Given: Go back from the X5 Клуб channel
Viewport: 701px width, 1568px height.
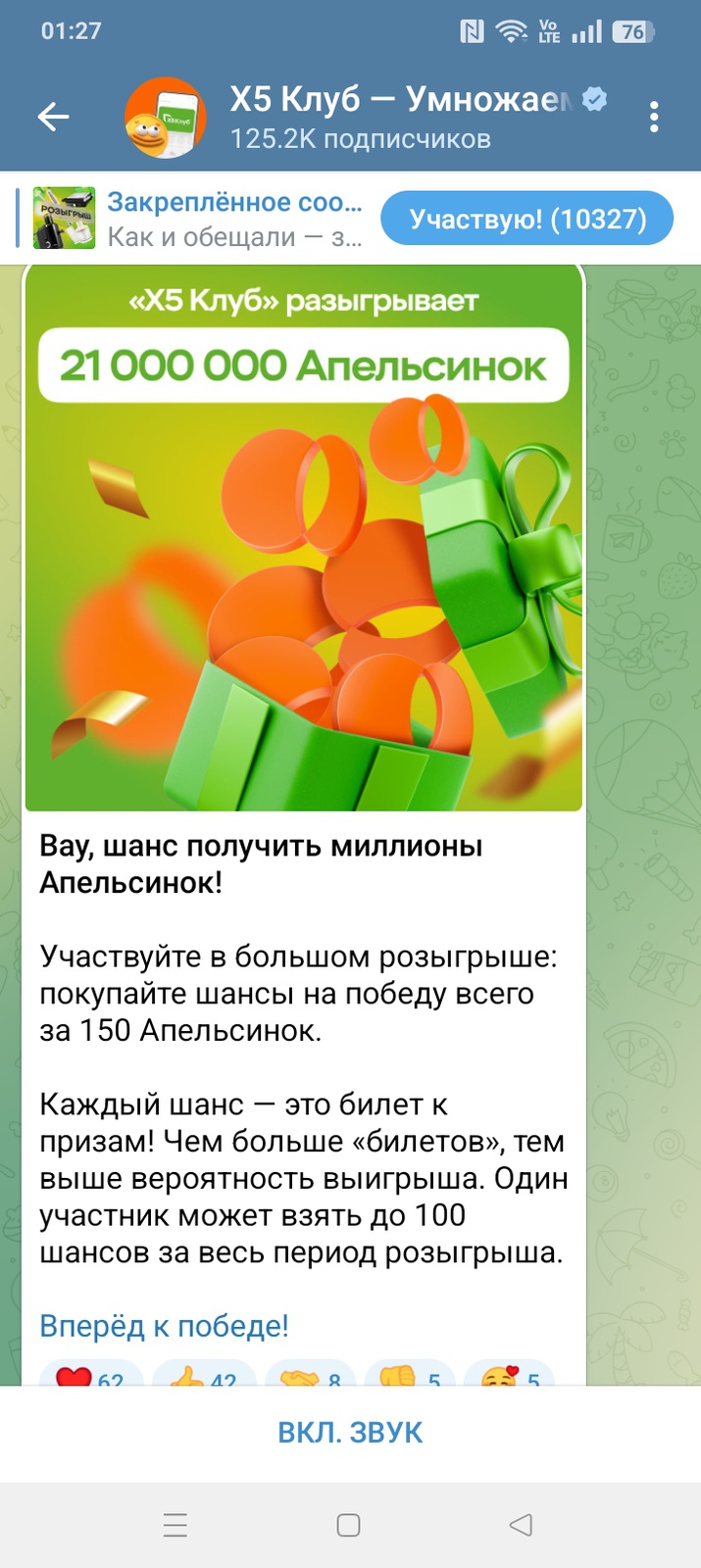Looking at the screenshot, I should click(54, 118).
